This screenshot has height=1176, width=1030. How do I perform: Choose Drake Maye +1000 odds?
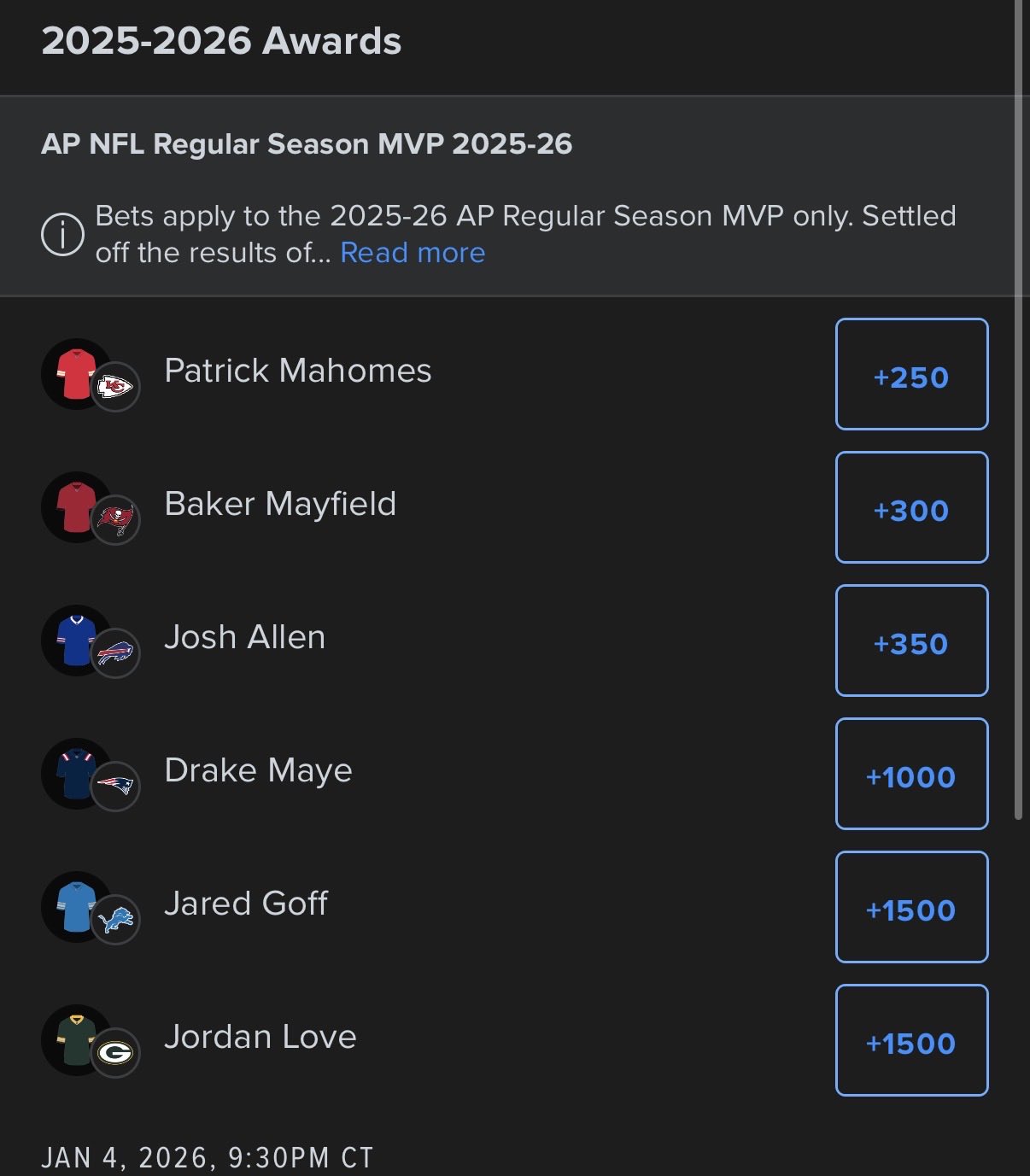(911, 774)
